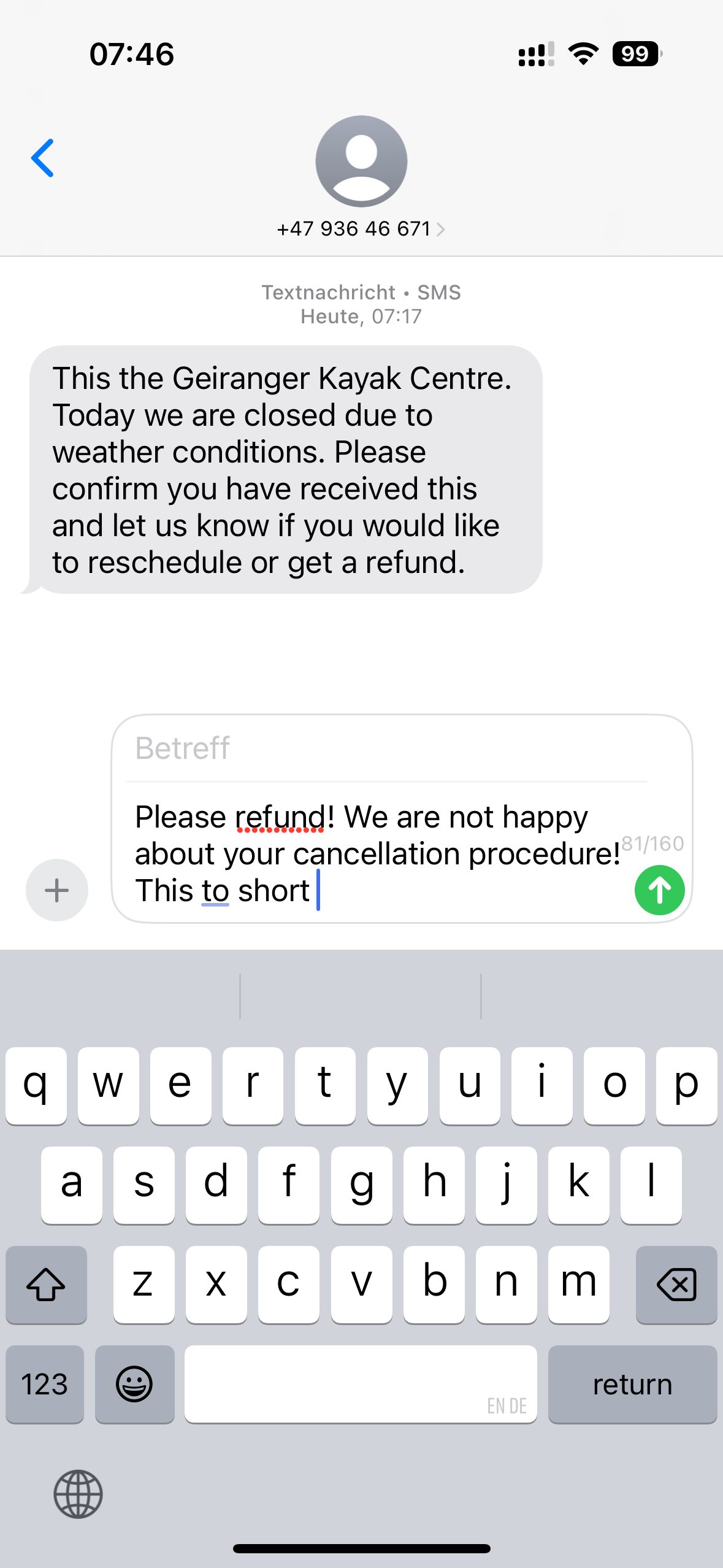Tap the return key
Image resolution: width=723 pixels, height=1568 pixels.
[632, 1384]
